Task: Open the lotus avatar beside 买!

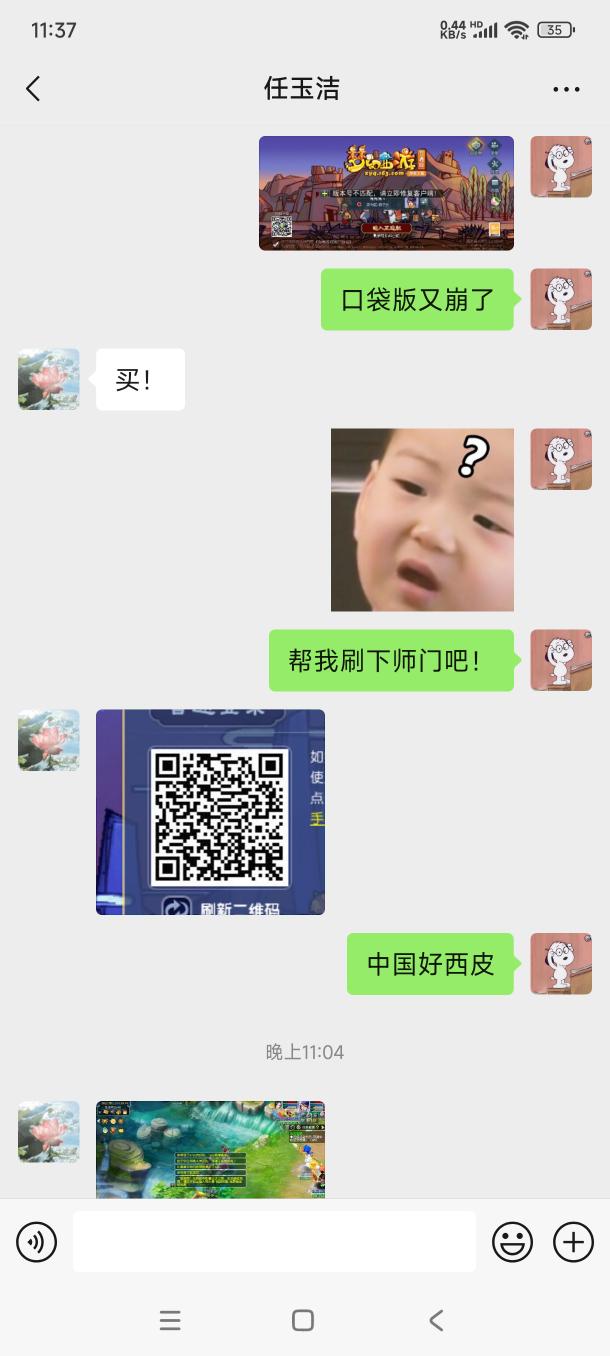Action: tap(49, 379)
